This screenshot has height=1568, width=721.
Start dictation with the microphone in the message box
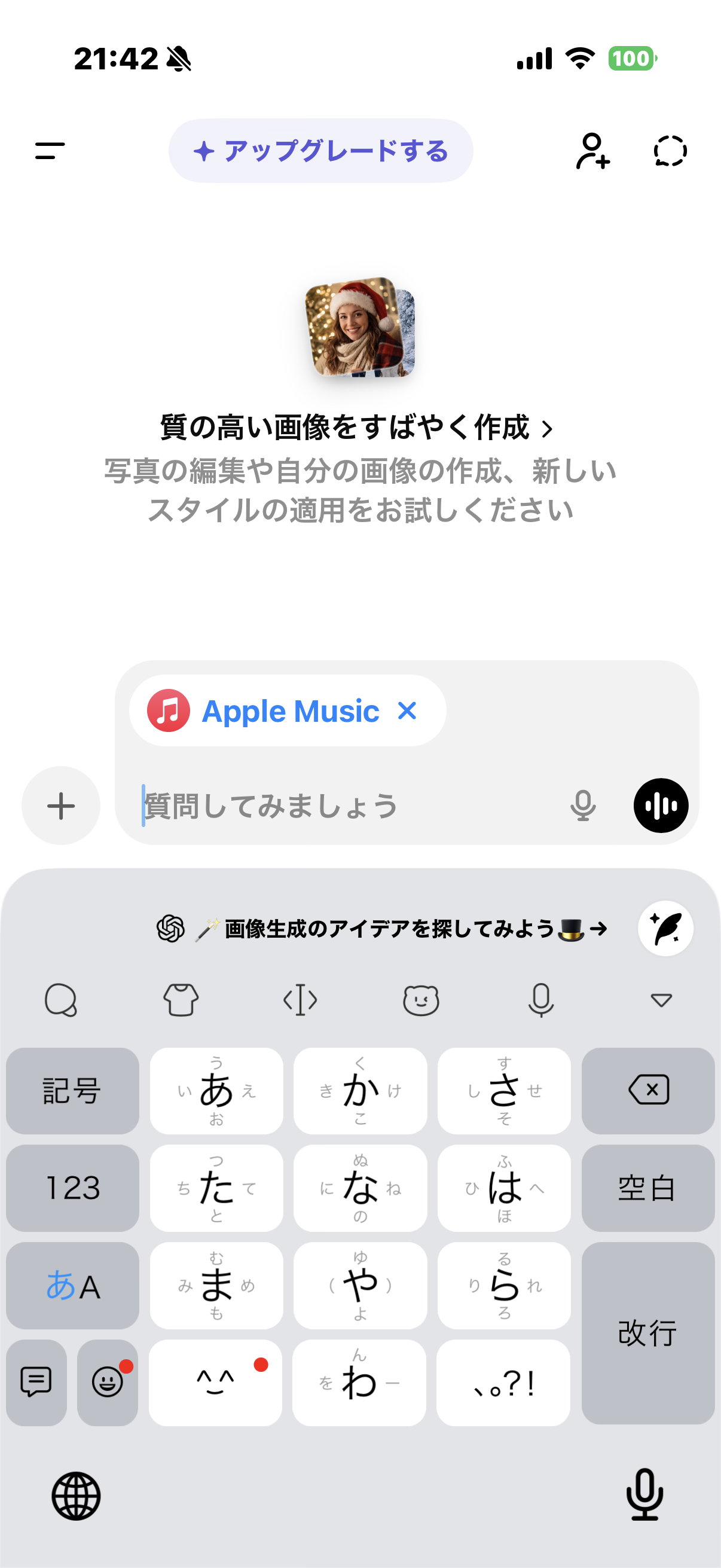point(582,806)
